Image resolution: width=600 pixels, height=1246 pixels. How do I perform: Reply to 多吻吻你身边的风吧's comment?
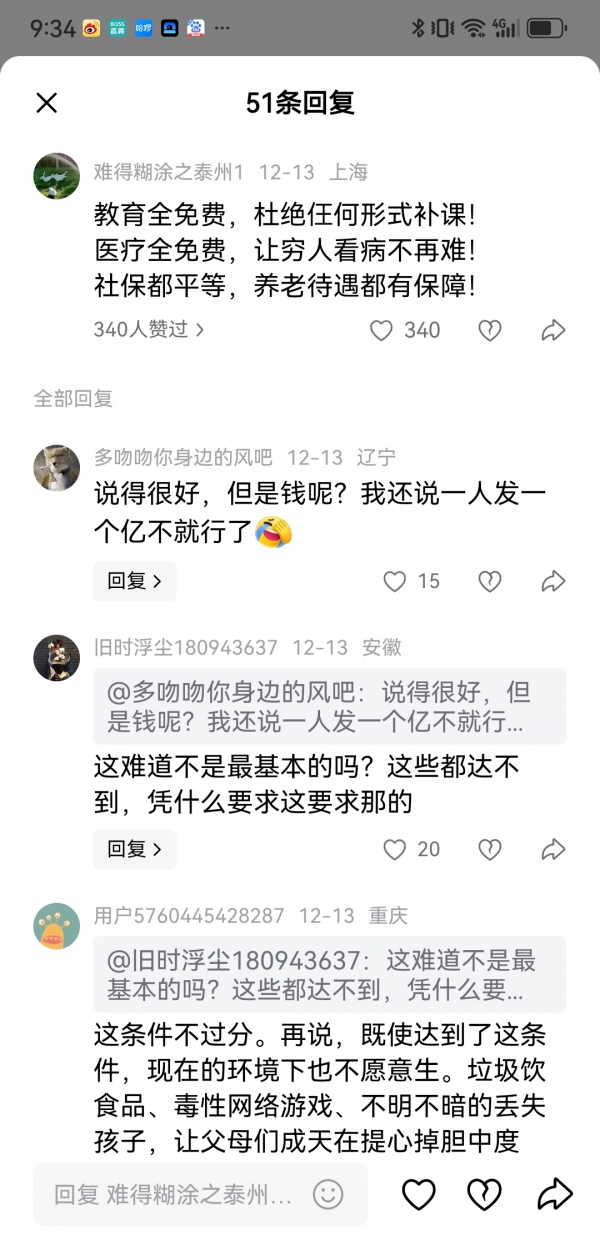tap(135, 581)
